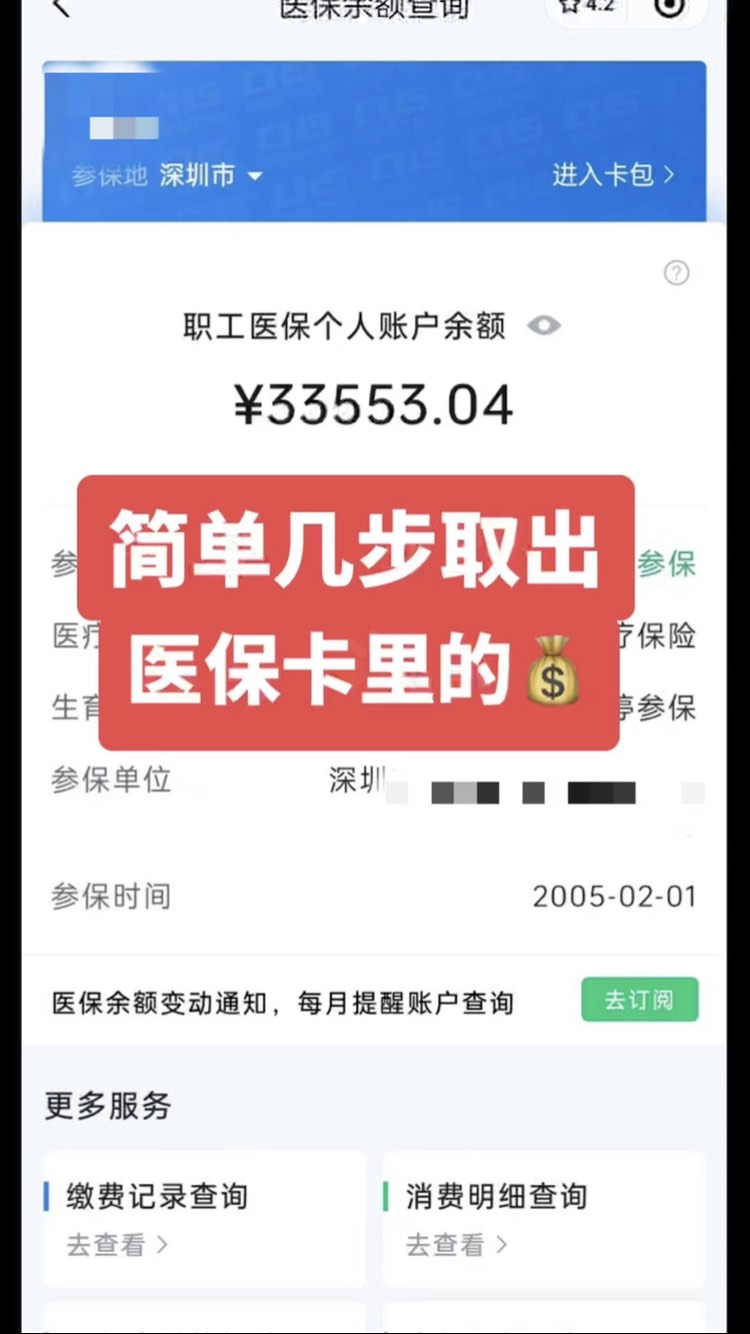
Task: Tap the star rating 4.2 icon
Action: point(587,8)
